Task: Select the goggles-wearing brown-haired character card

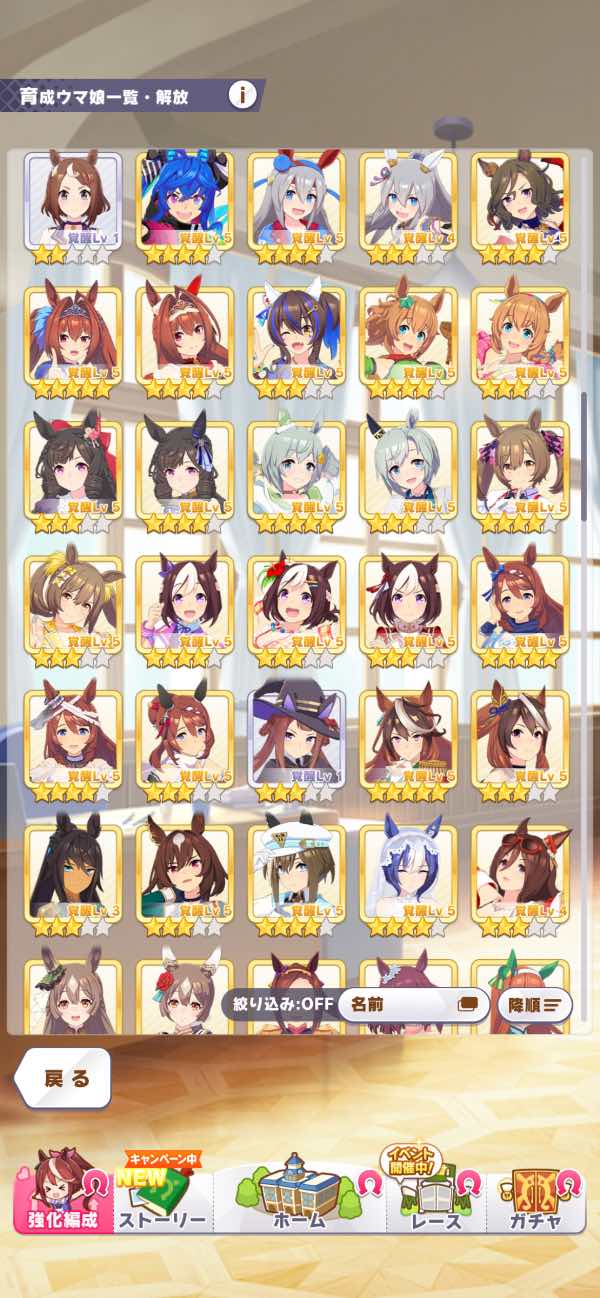Action: pos(520,872)
